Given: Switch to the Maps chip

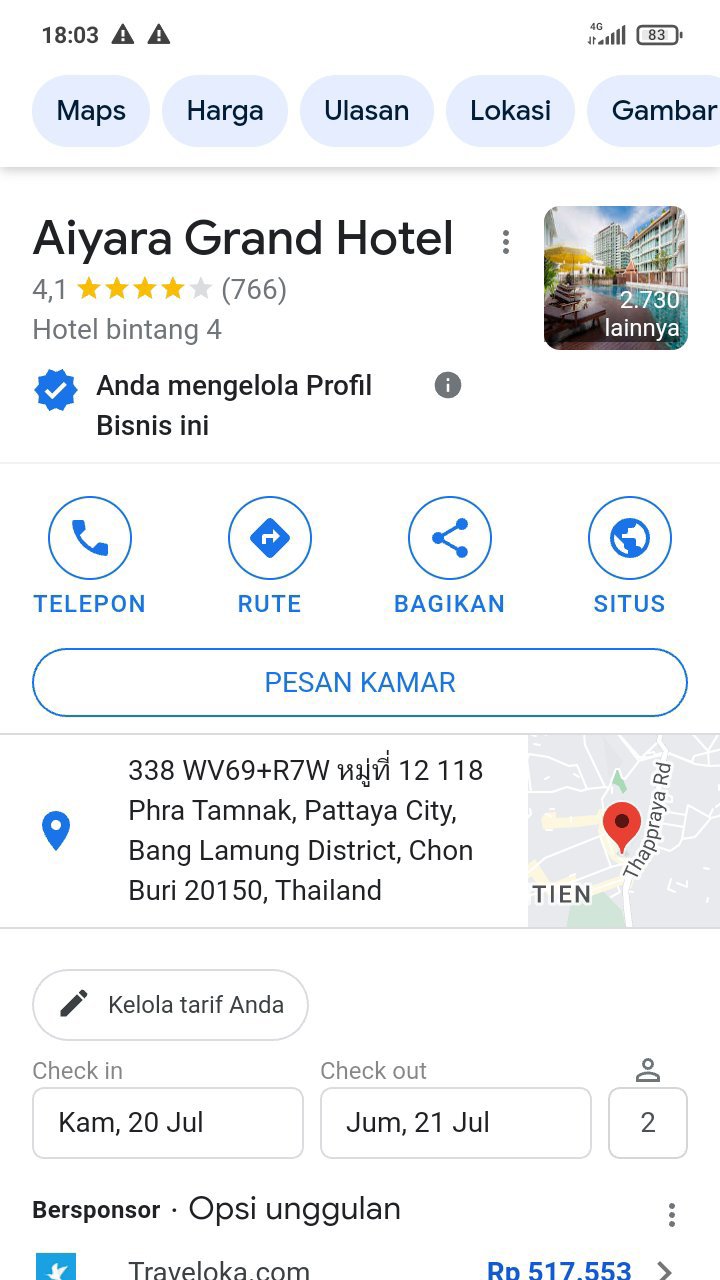Looking at the screenshot, I should pos(91,111).
